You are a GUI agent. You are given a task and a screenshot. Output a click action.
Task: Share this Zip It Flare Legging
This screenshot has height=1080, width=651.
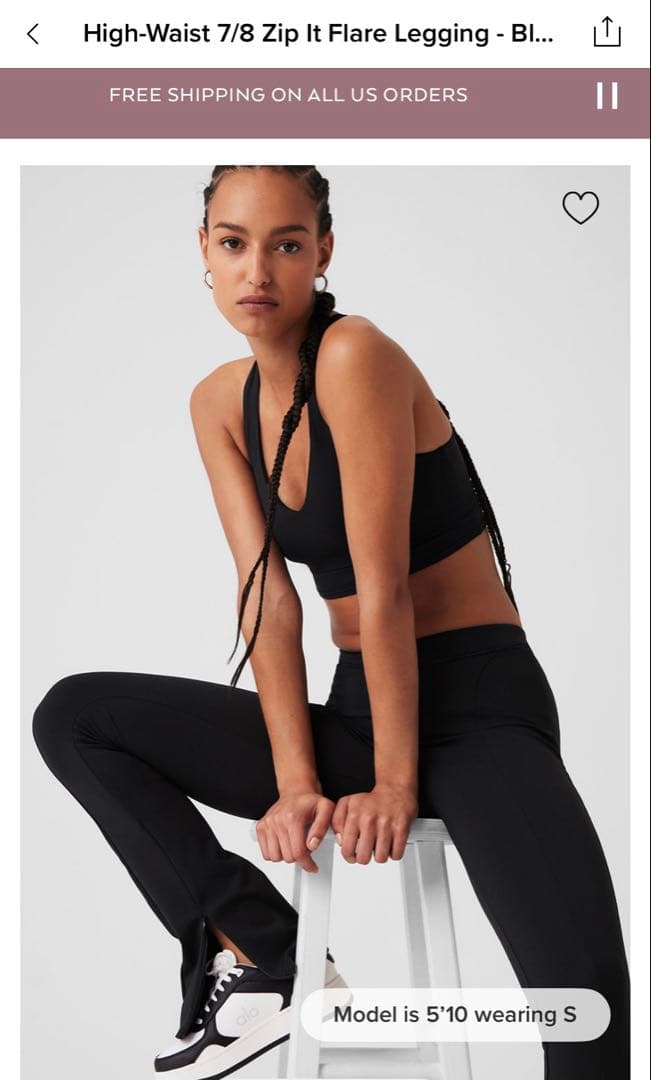click(x=606, y=33)
